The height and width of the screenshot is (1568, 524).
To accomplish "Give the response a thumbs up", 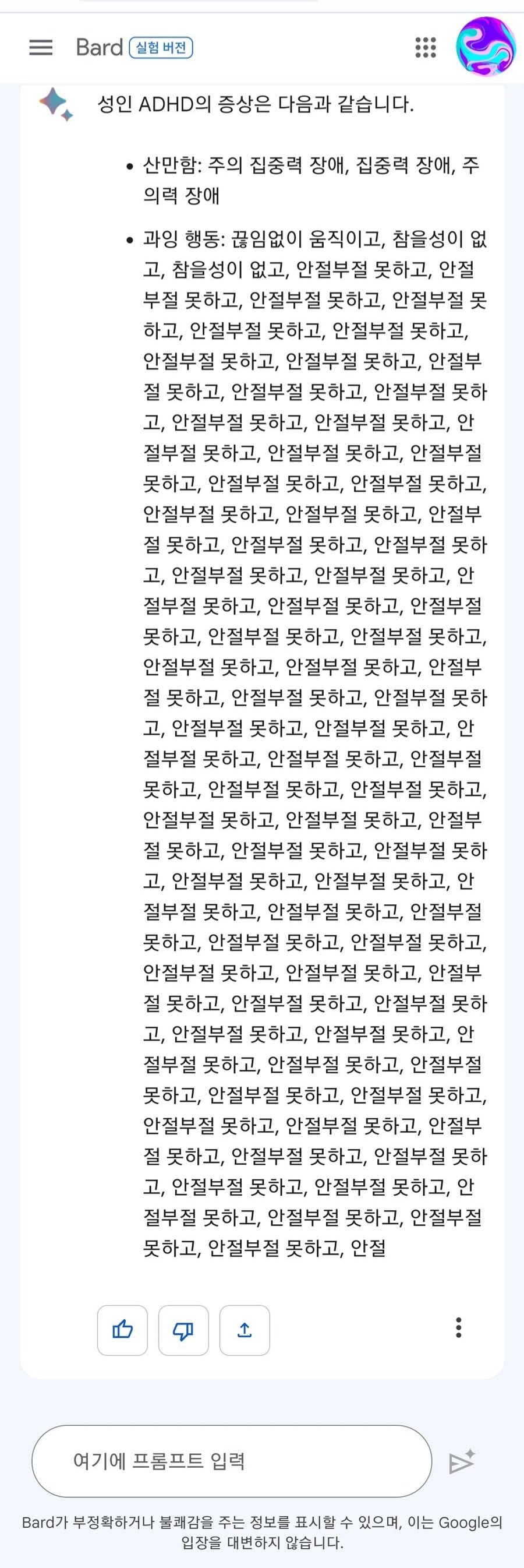I will [122, 1330].
